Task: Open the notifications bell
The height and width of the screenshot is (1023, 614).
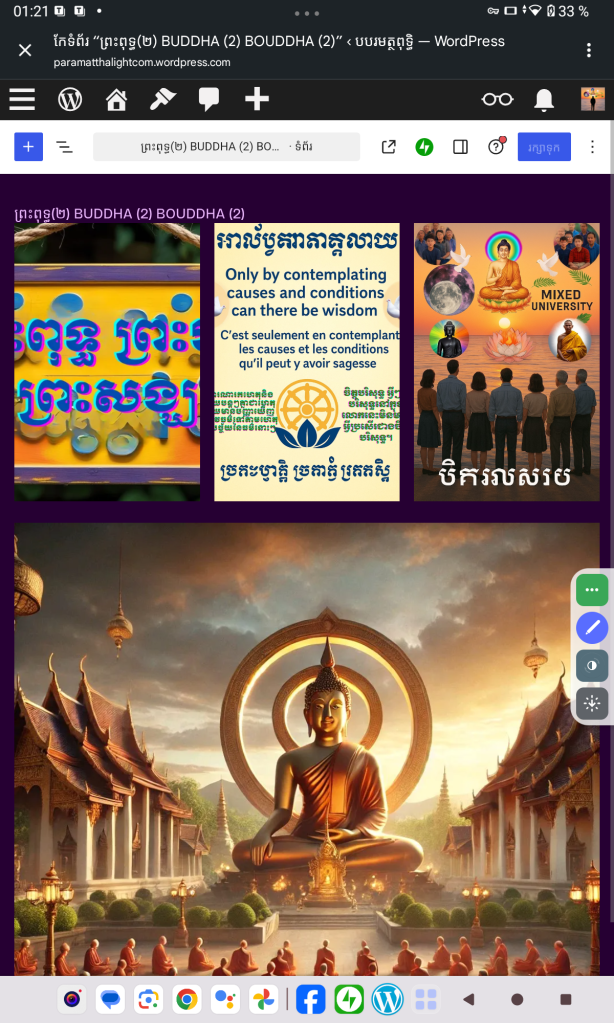Action: coord(544,99)
